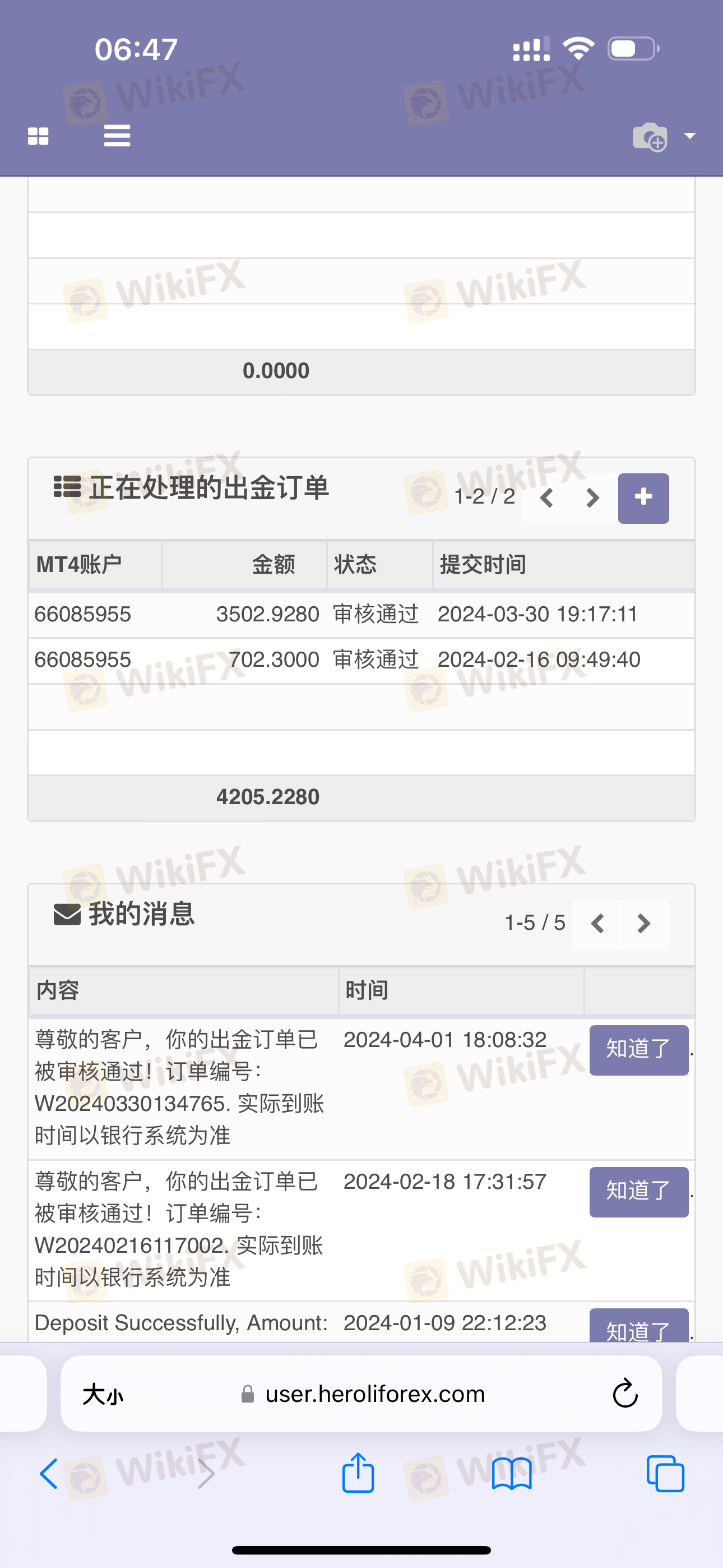Go to previous page of my messages
Viewport: 723px width, 1568px height.
(597, 924)
